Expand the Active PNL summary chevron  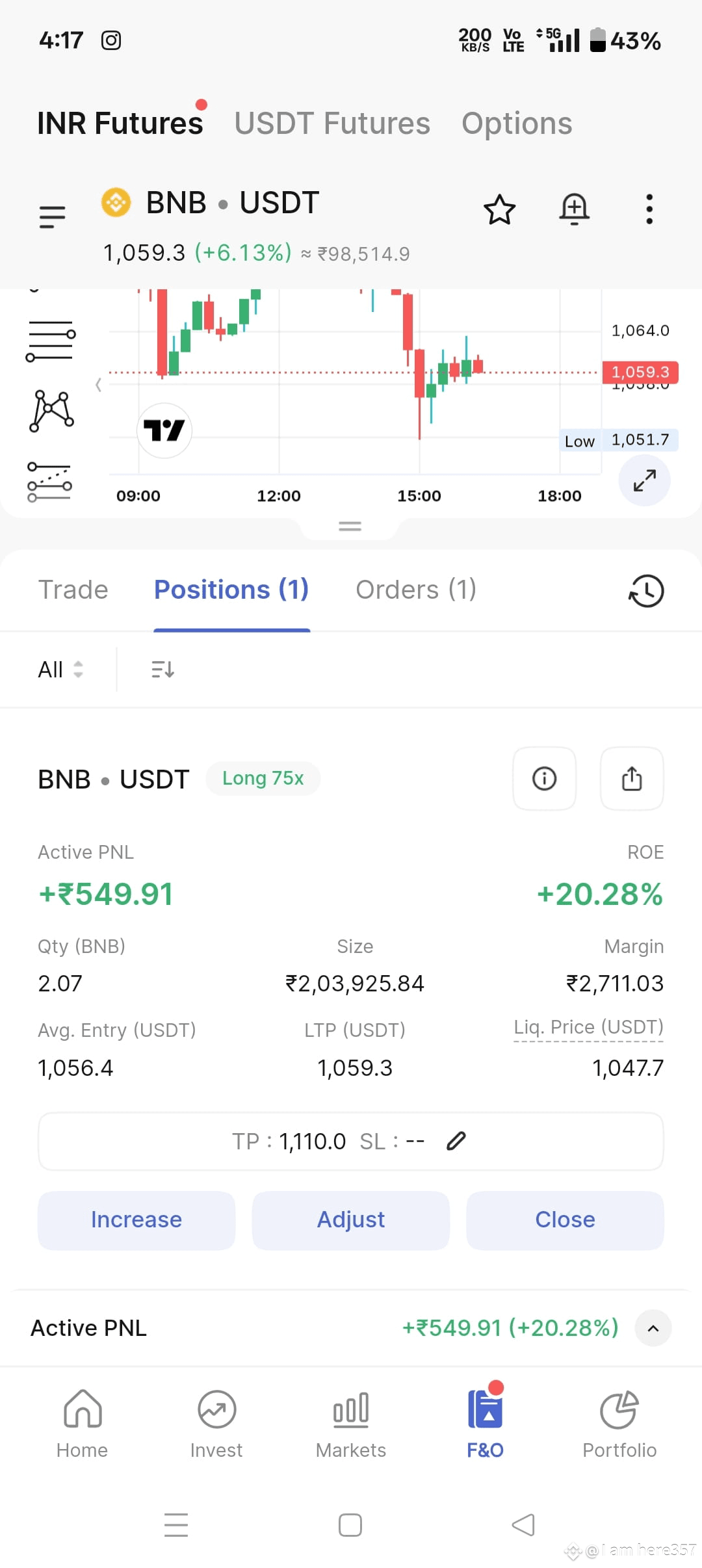coord(653,1328)
